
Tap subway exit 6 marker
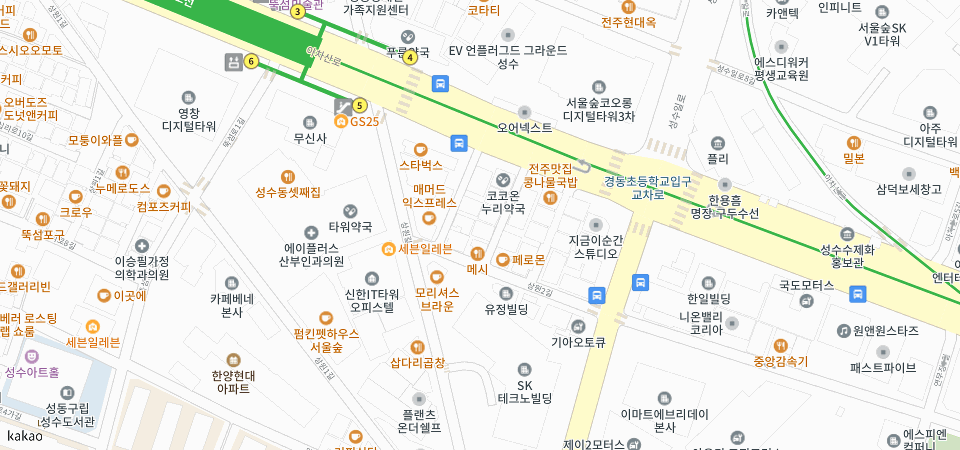click(251, 61)
